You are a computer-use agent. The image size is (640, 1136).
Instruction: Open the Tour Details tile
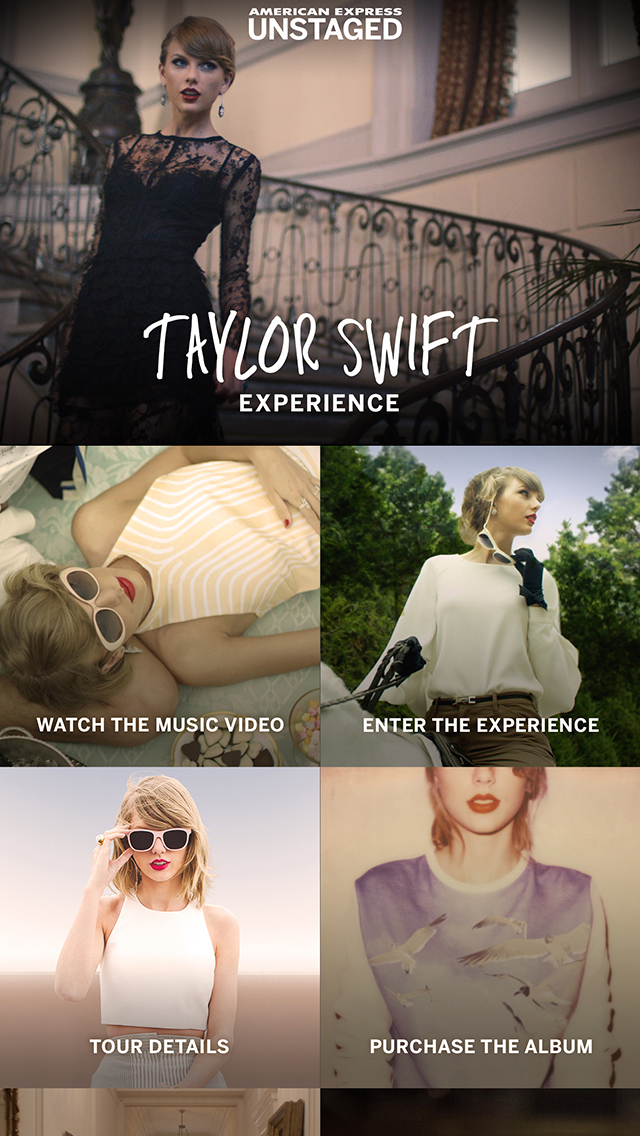(159, 927)
